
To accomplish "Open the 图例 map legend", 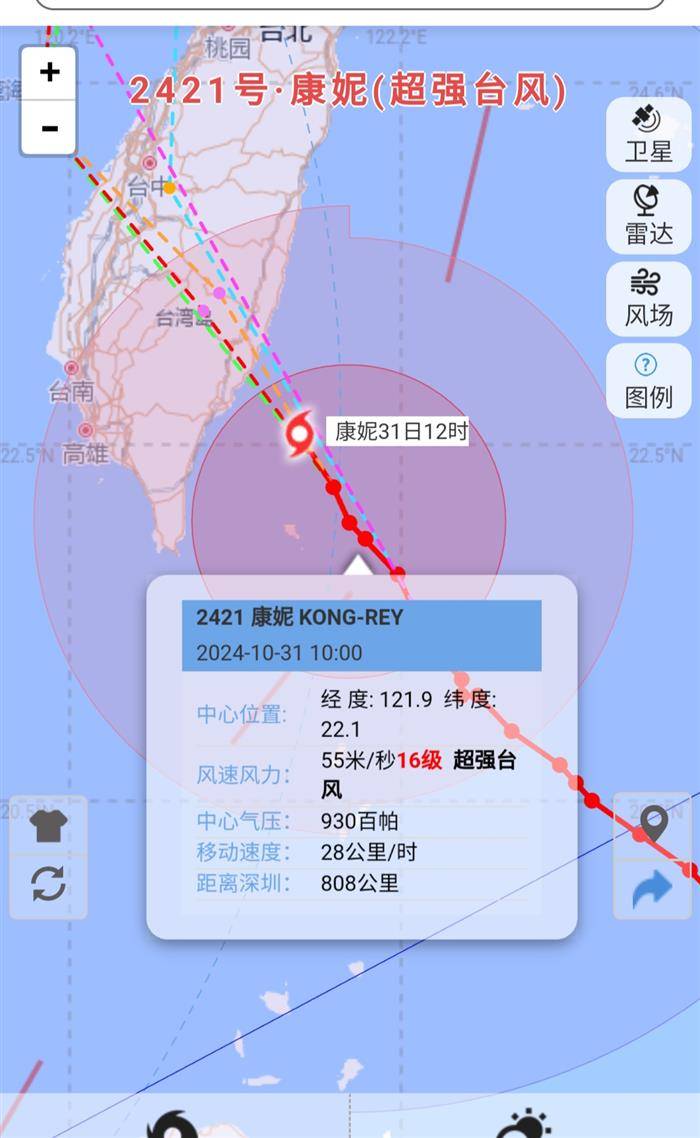I will tap(648, 380).
